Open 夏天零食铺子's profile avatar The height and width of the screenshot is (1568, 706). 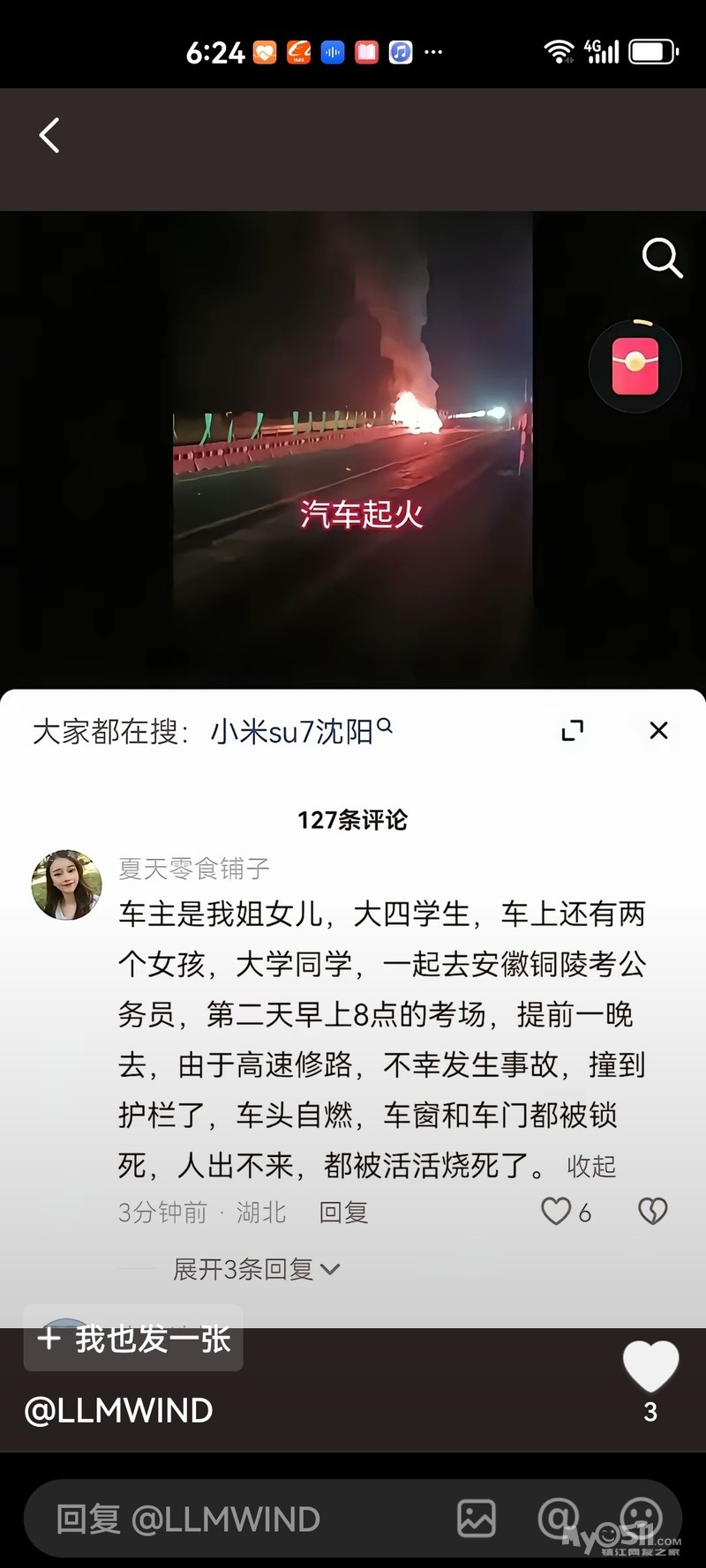point(67,885)
